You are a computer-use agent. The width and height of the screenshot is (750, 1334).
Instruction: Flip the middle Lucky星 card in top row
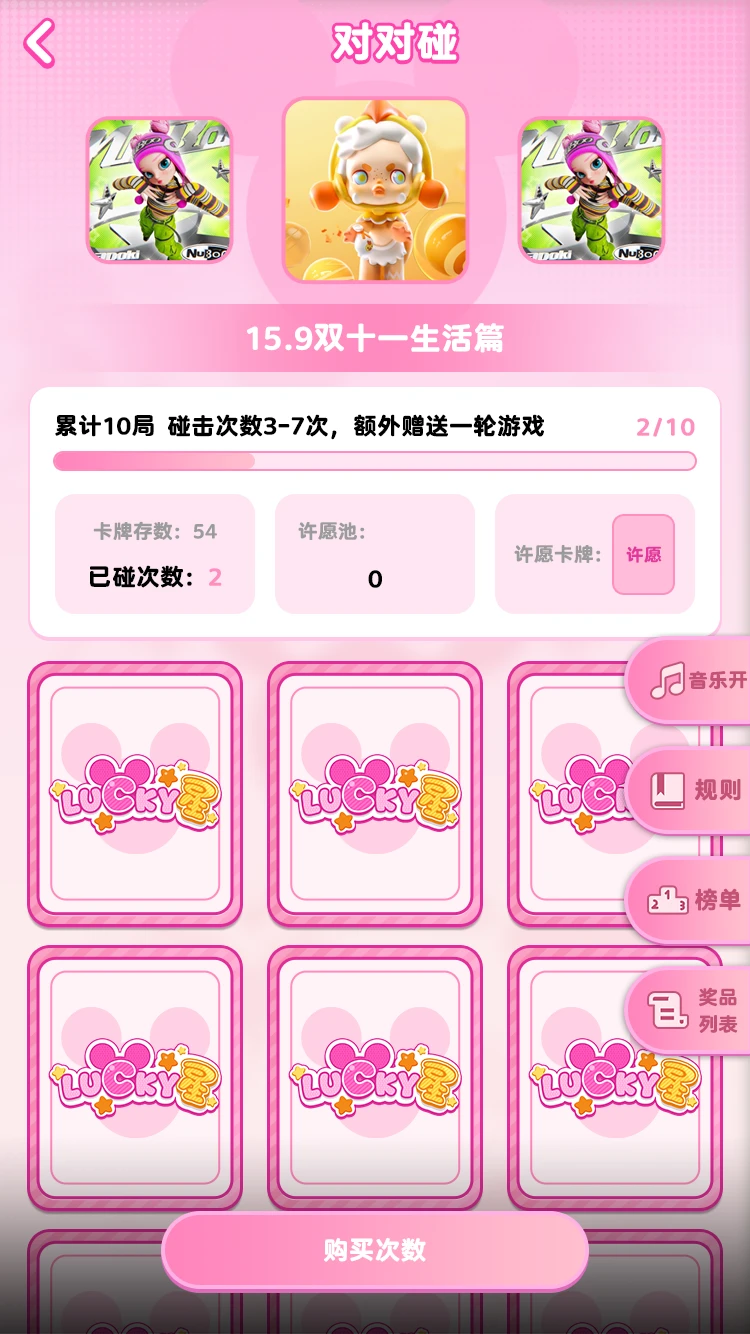375,794
